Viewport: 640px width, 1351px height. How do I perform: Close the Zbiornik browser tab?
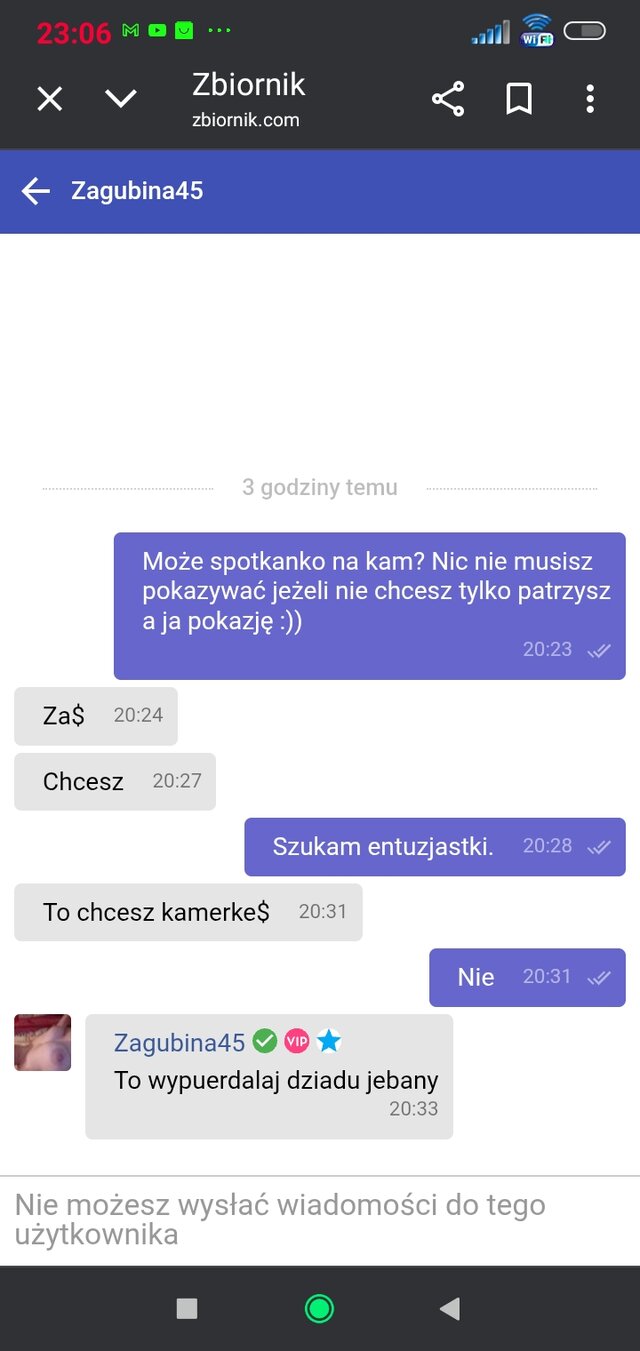(49, 99)
